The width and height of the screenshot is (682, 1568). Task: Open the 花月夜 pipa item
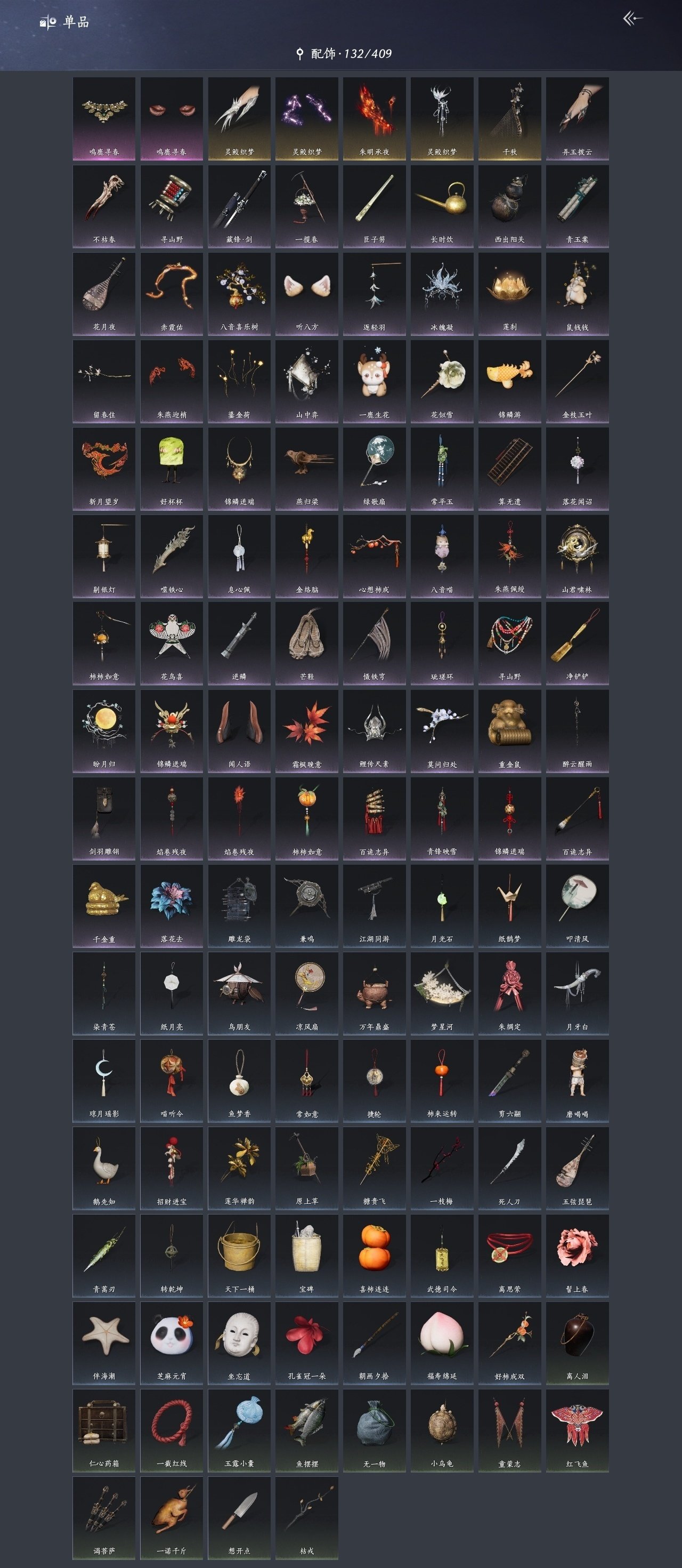[104, 294]
